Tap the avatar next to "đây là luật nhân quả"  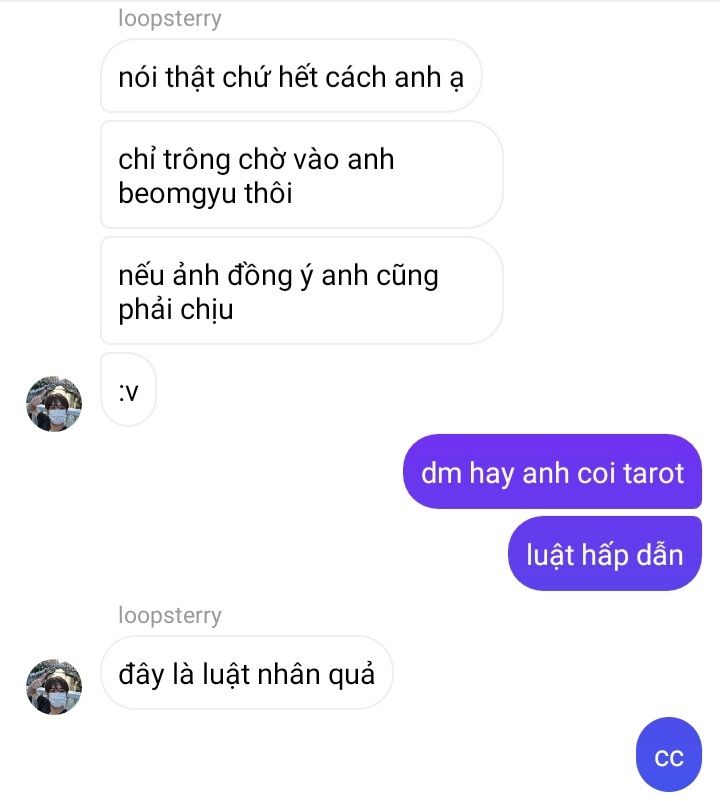pos(53,686)
